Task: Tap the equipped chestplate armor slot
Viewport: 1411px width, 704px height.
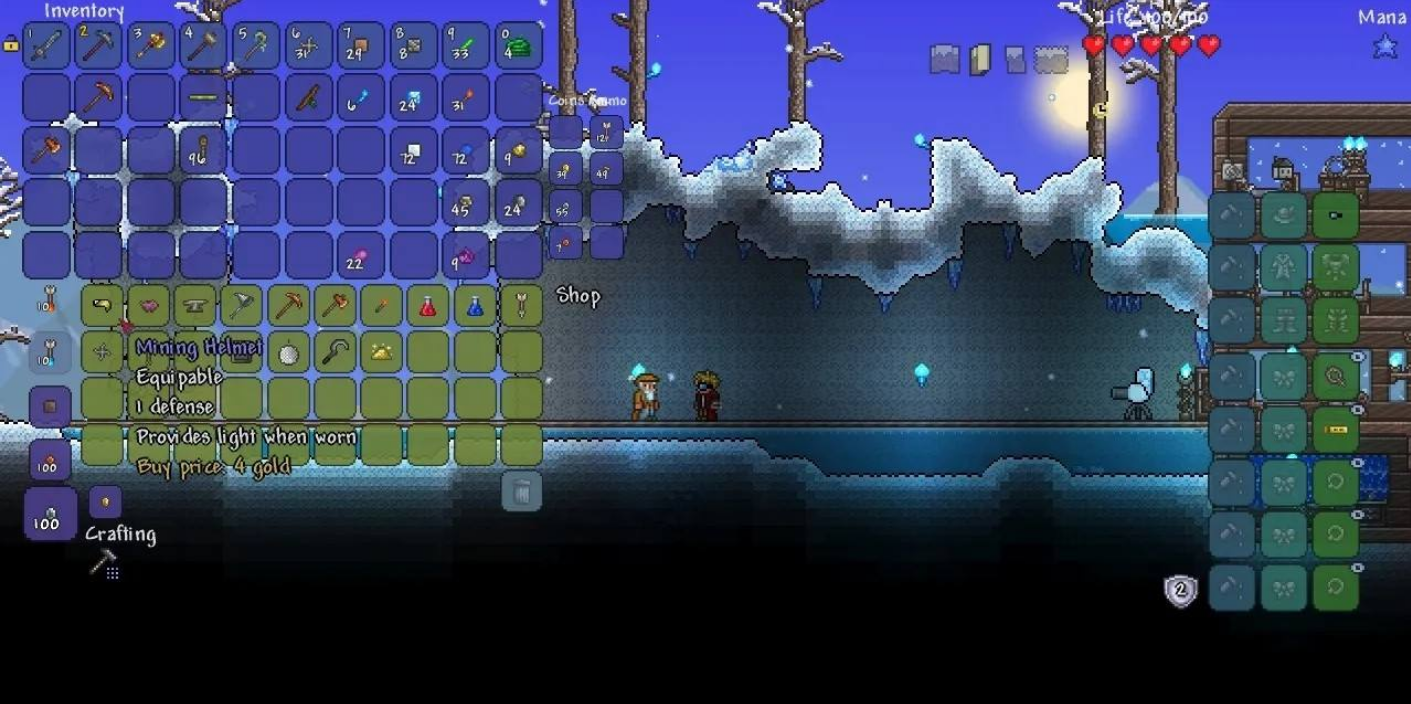Action: coord(1336,269)
